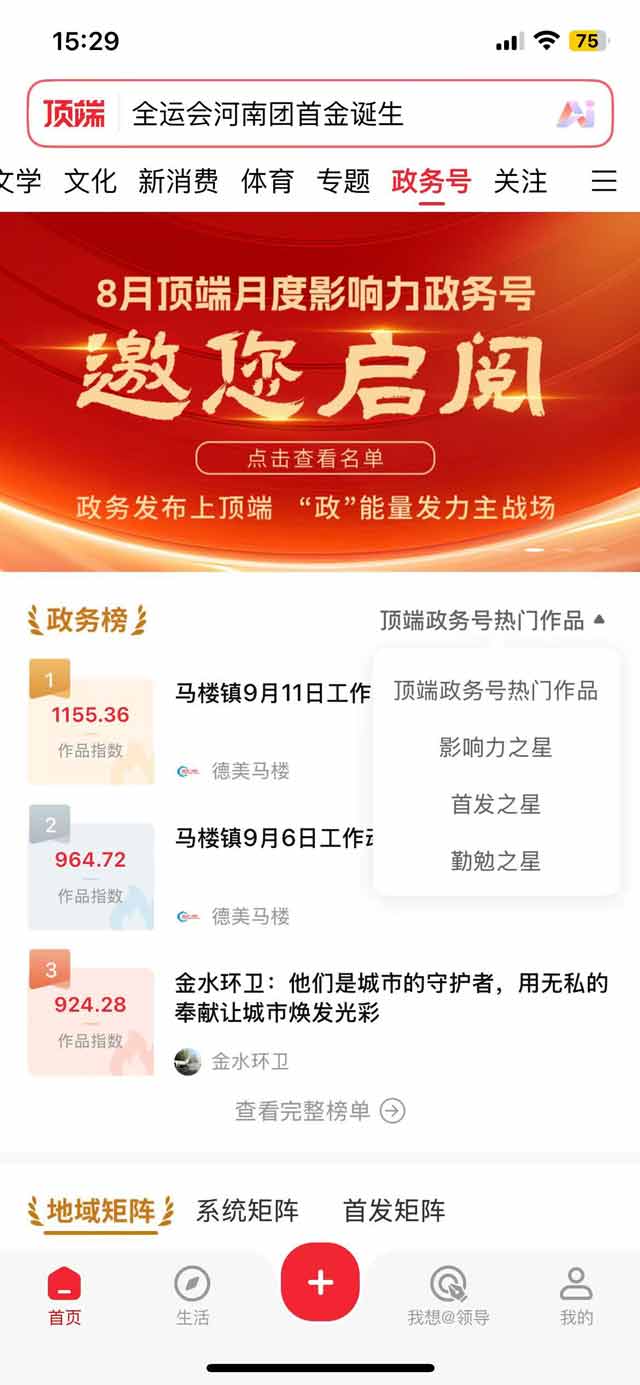Select 影响力之星 from the dropdown list

(495, 747)
